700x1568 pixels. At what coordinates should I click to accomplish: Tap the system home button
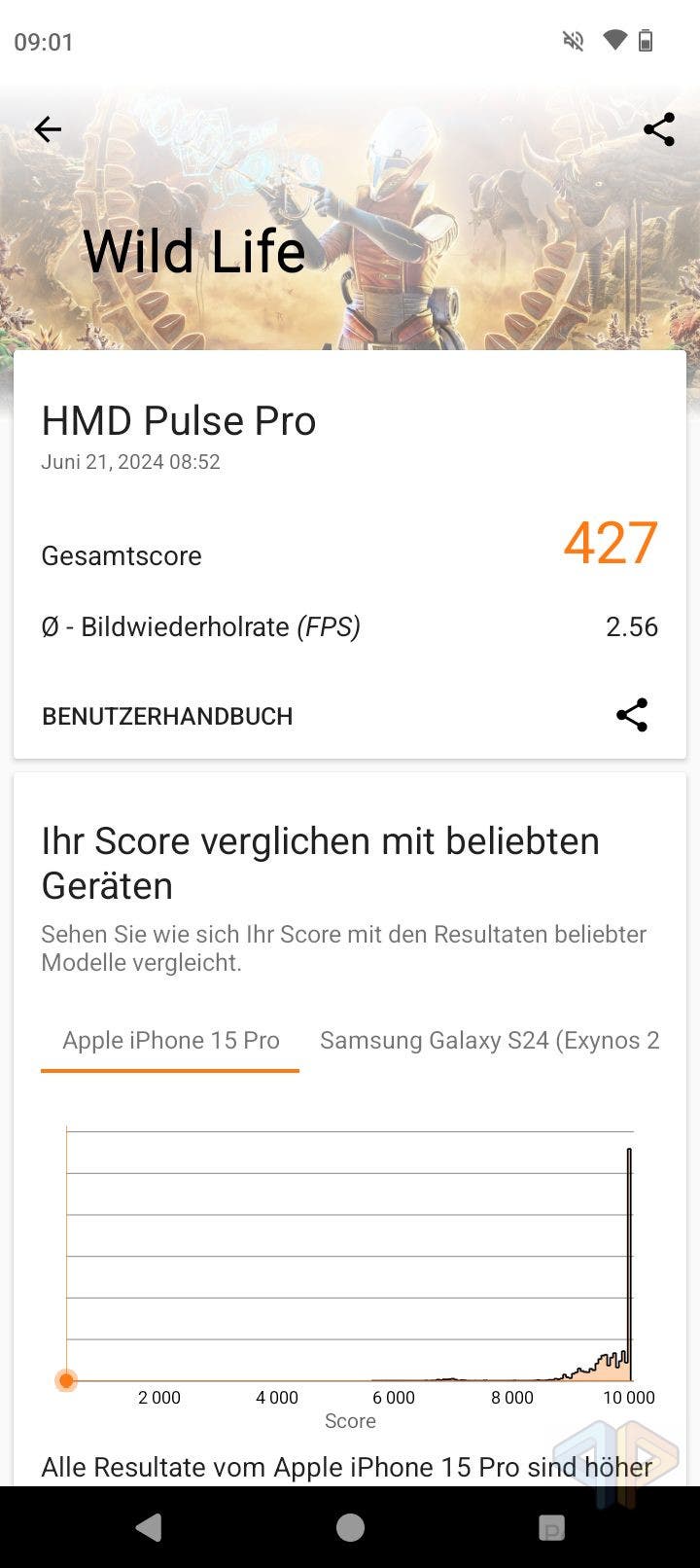pos(350,1527)
